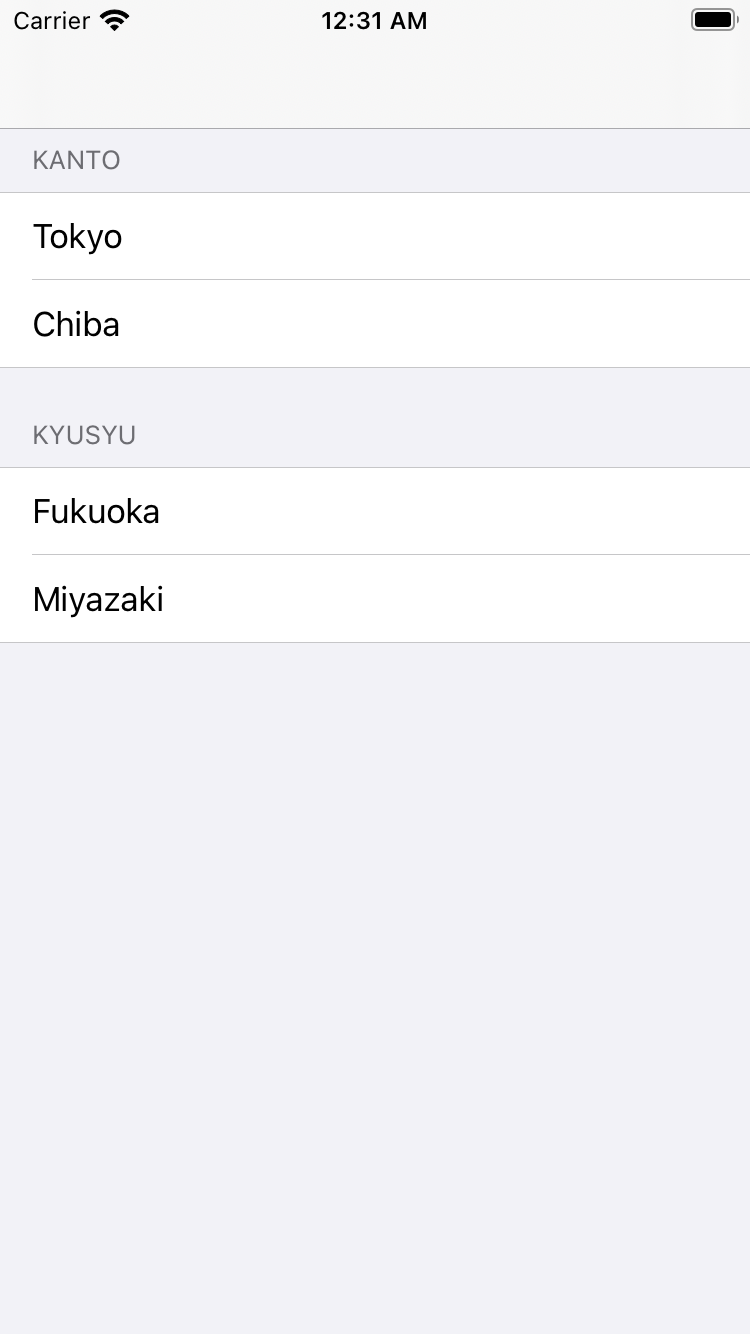Choose Miyazaki from the Kyusyu section
The height and width of the screenshot is (1334, 750).
(x=375, y=599)
